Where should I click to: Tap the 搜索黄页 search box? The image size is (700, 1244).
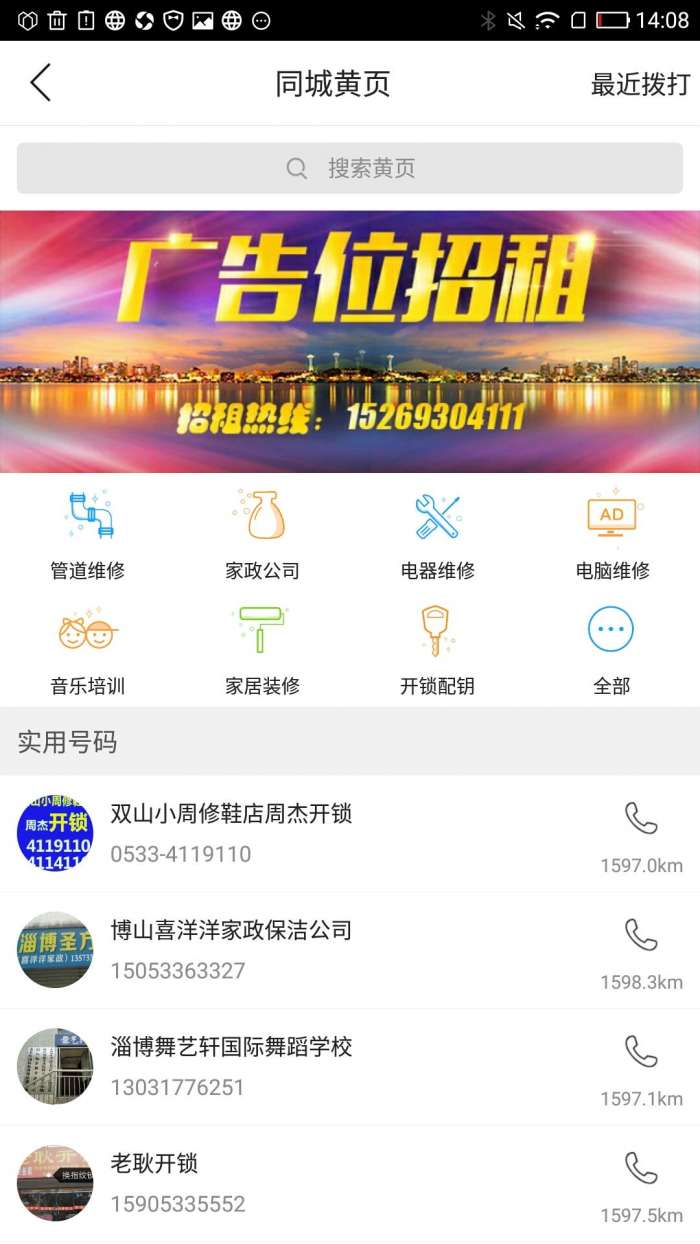point(350,168)
